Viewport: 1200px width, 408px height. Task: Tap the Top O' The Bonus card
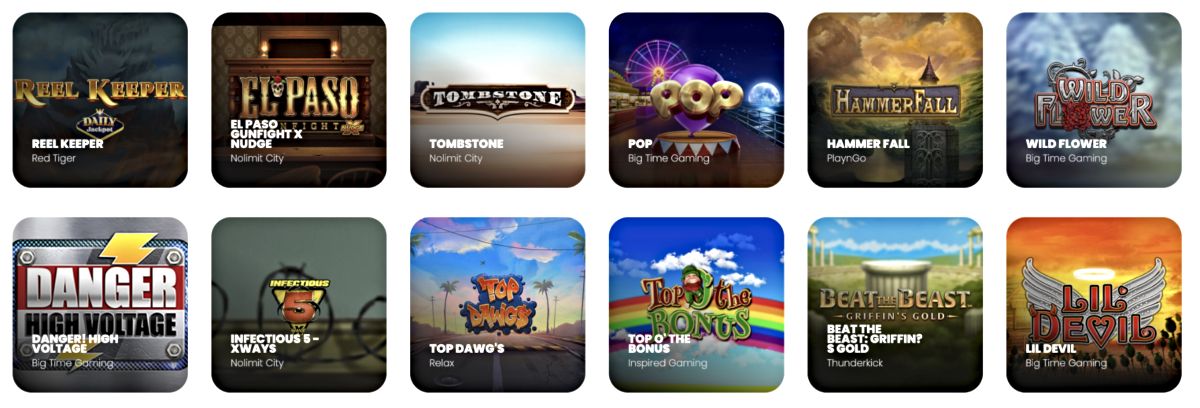[696, 304]
